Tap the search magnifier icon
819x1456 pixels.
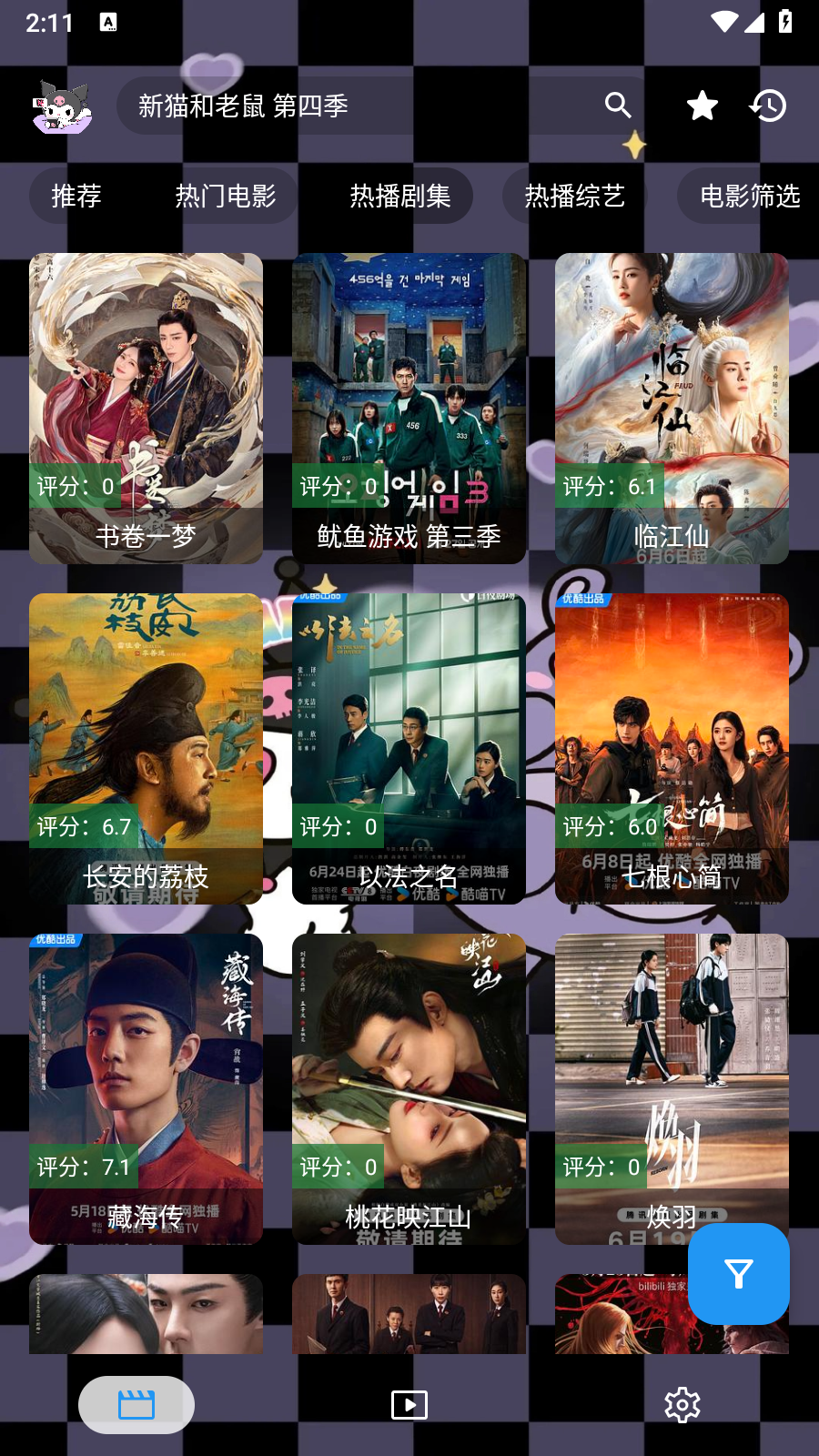coord(618,105)
